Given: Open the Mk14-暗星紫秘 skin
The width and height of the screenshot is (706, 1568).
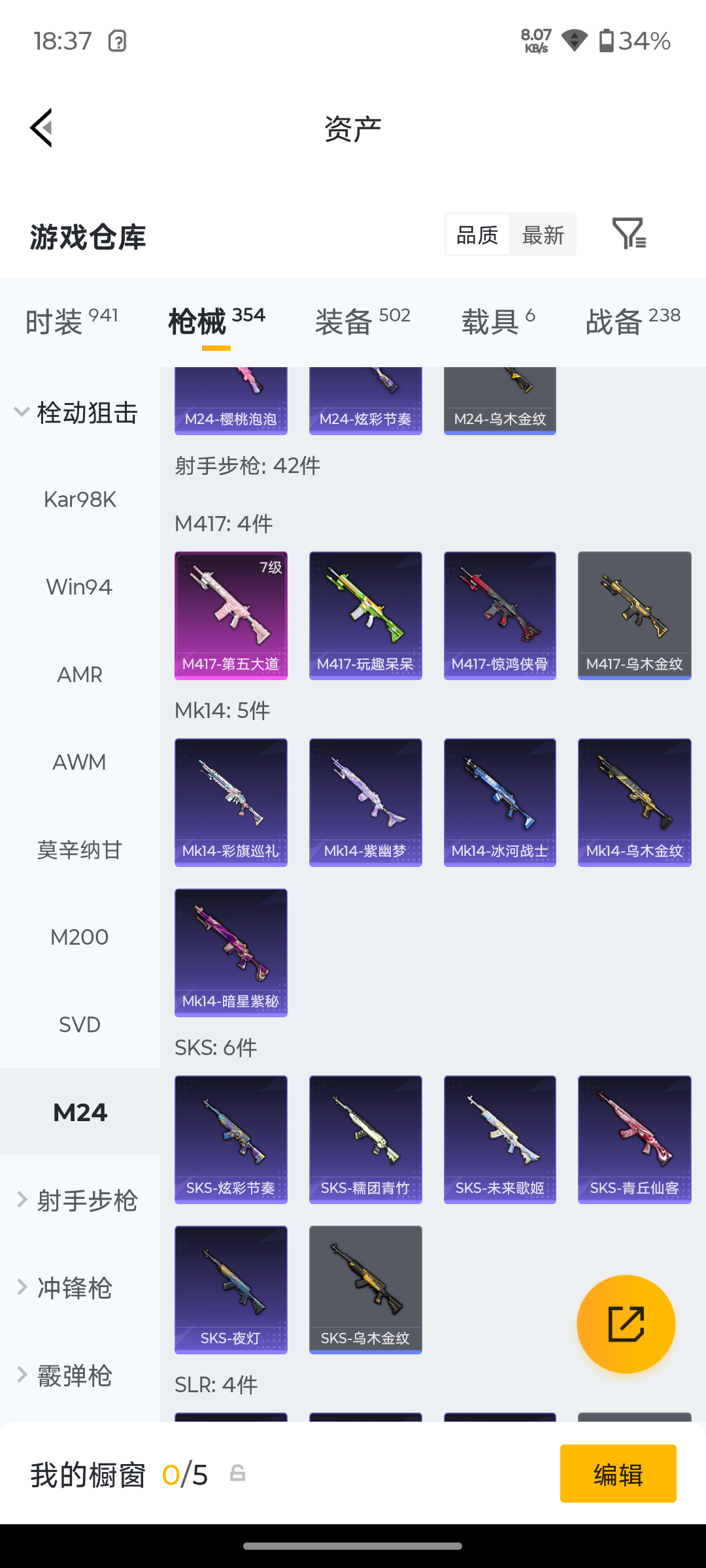Looking at the screenshot, I should click(x=231, y=953).
